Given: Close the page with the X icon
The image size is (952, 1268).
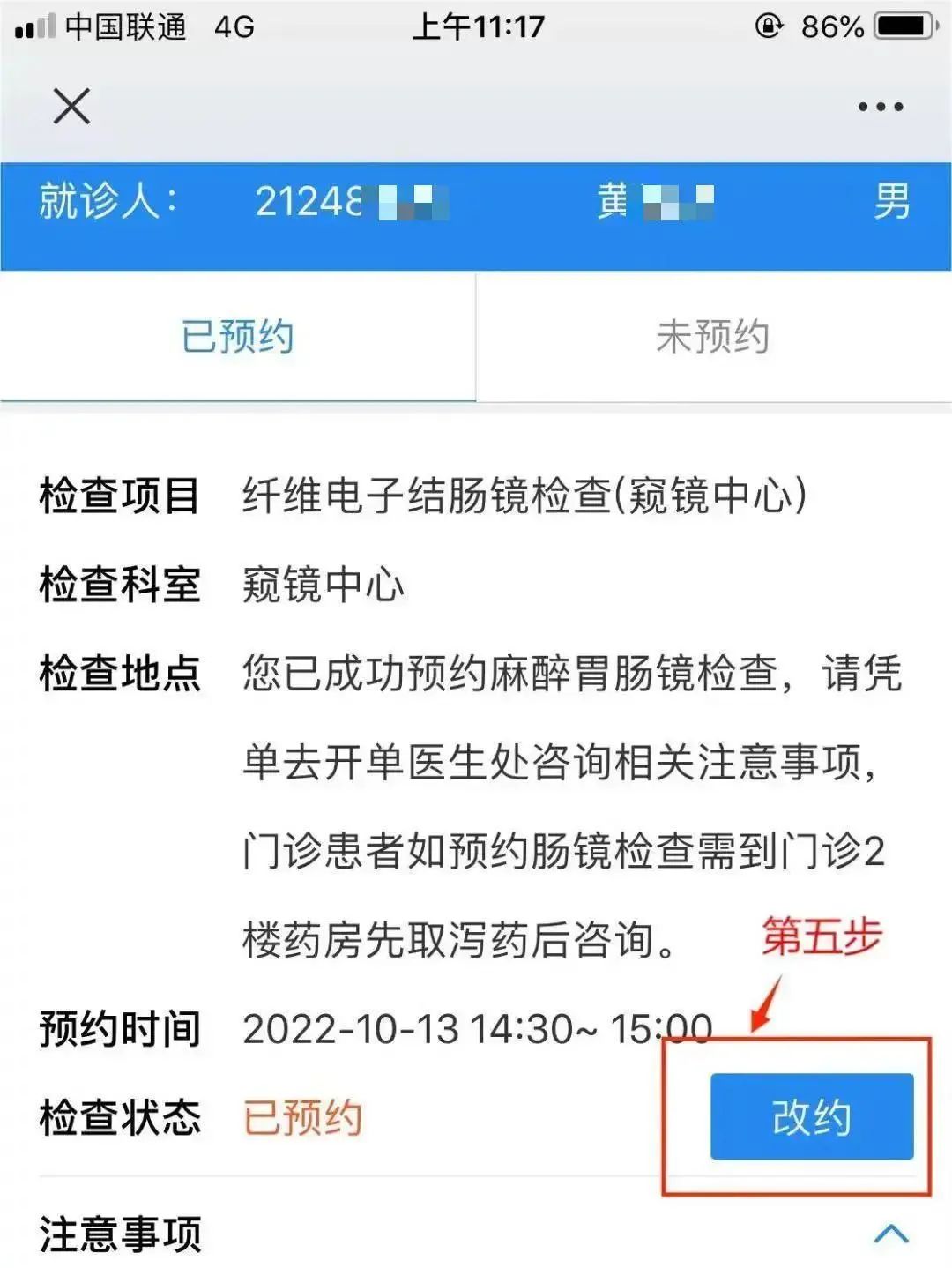Looking at the screenshot, I should coord(71,108).
